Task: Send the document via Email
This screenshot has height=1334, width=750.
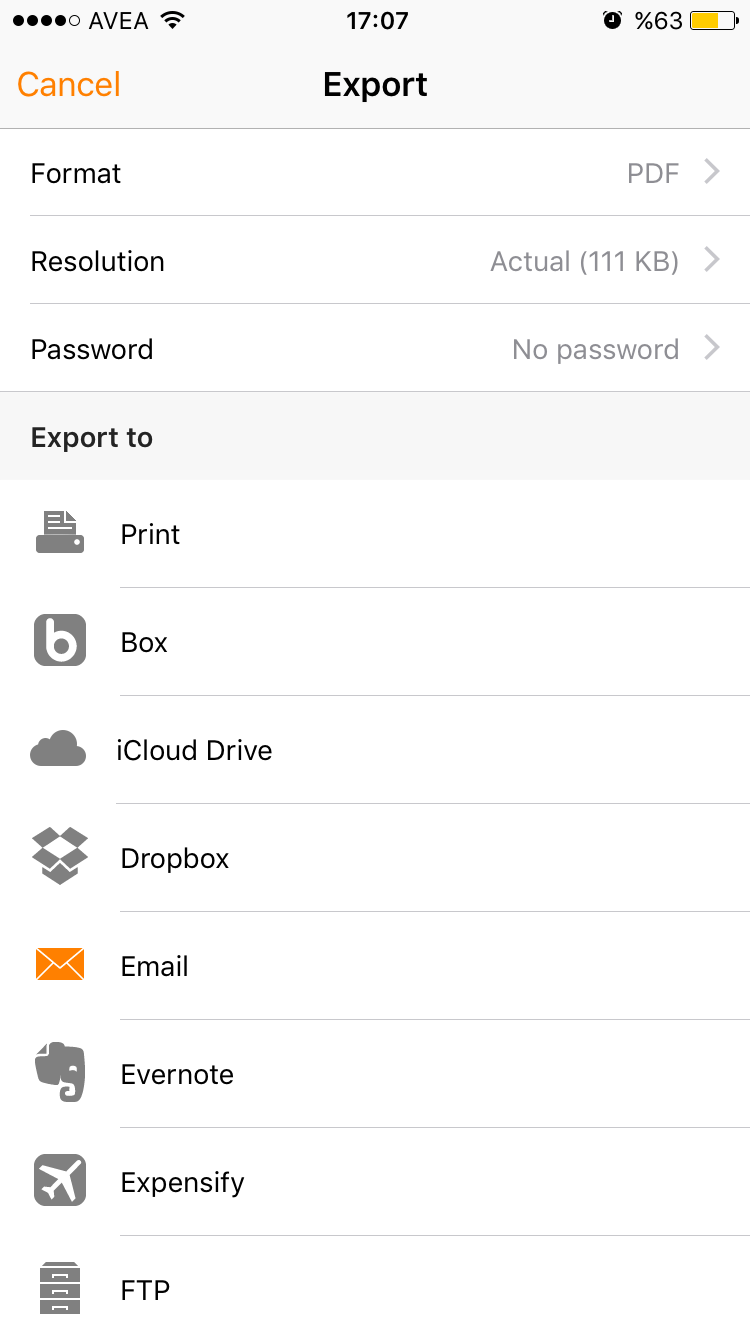Action: (375, 966)
